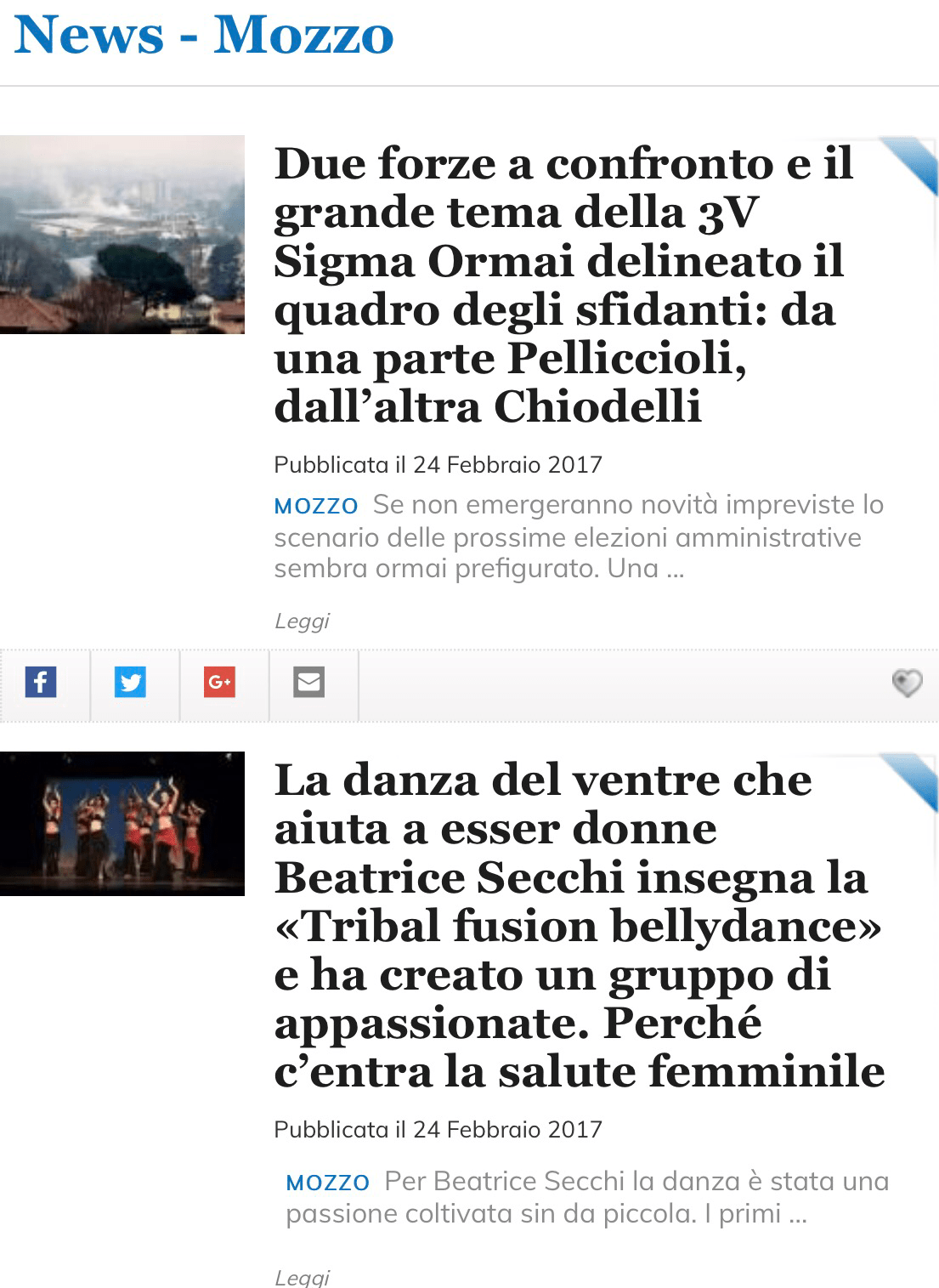This screenshot has width=939, height=1288.
Task: Share the Due forze article on Facebook
Action: [x=41, y=682]
